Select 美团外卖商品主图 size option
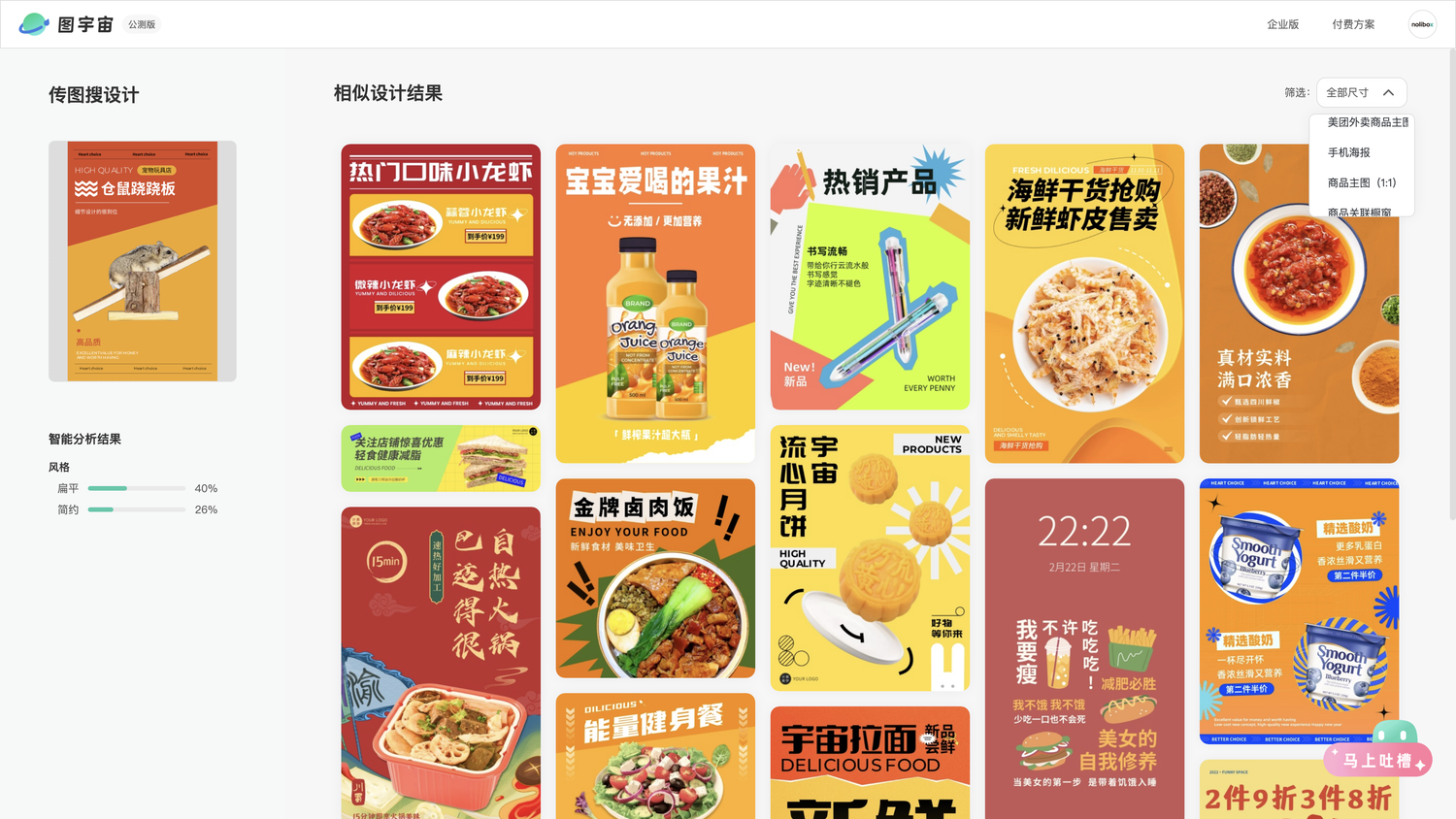 click(x=1367, y=122)
